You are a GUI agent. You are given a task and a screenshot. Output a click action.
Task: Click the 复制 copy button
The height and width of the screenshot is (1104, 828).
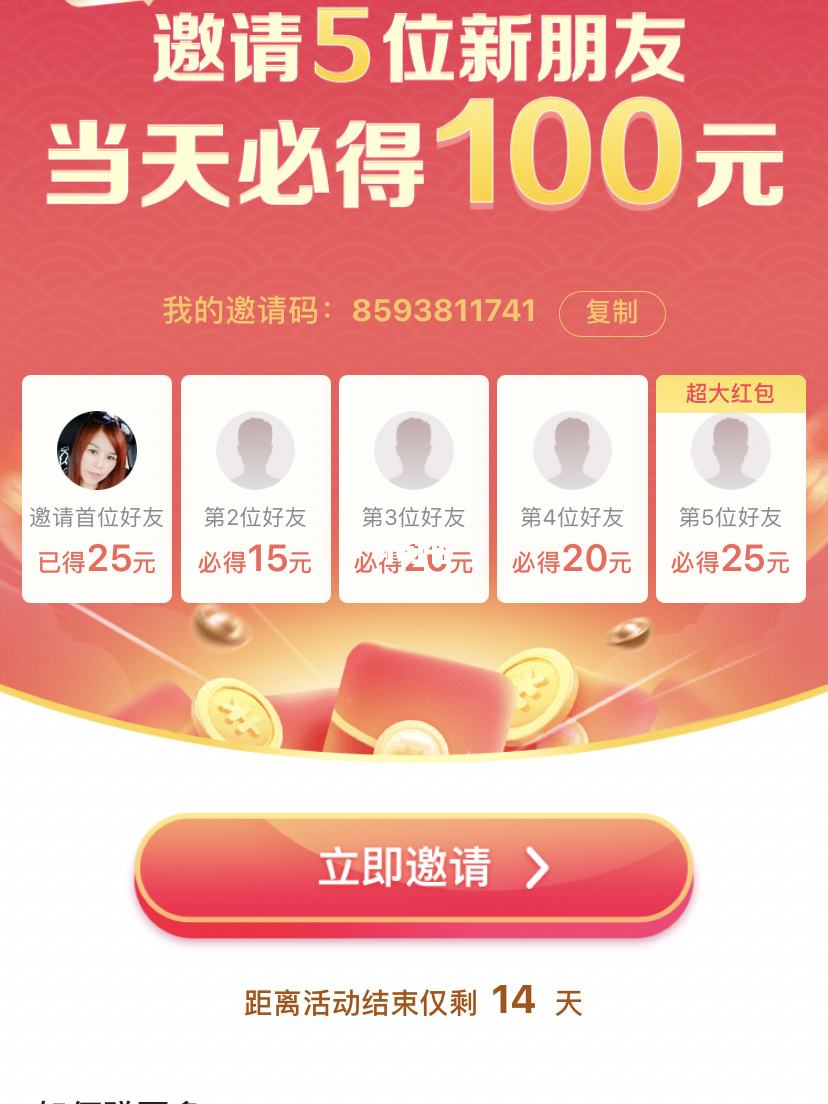611,313
